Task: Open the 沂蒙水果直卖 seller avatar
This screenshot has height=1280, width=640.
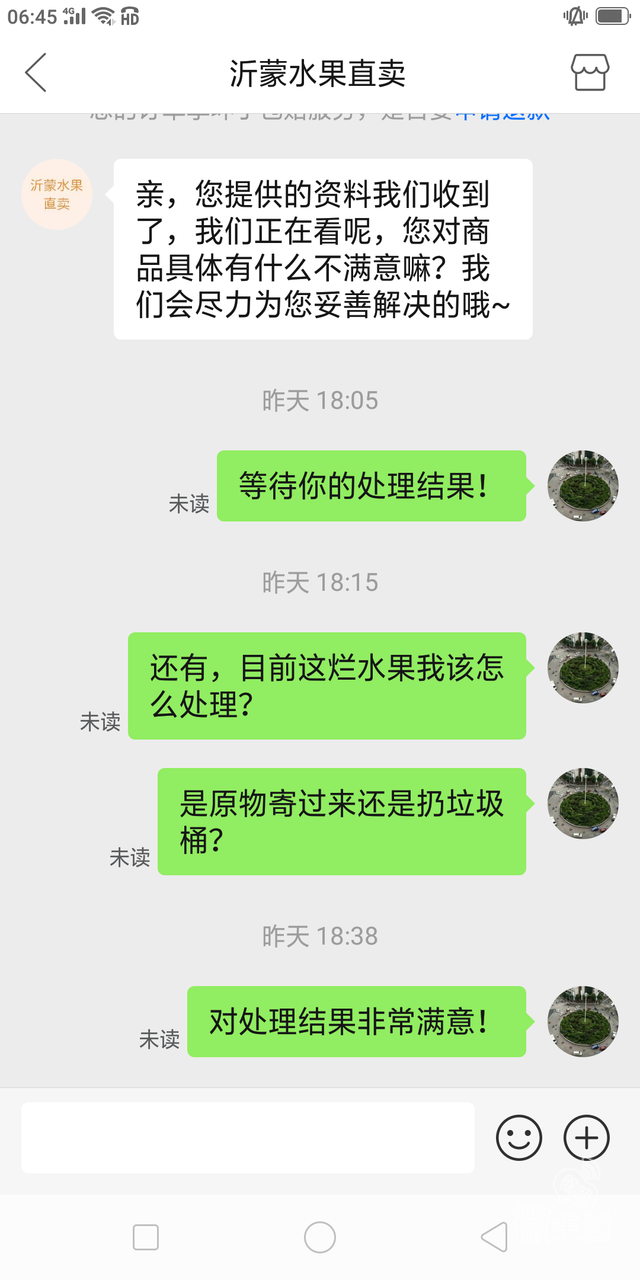Action: [57, 195]
